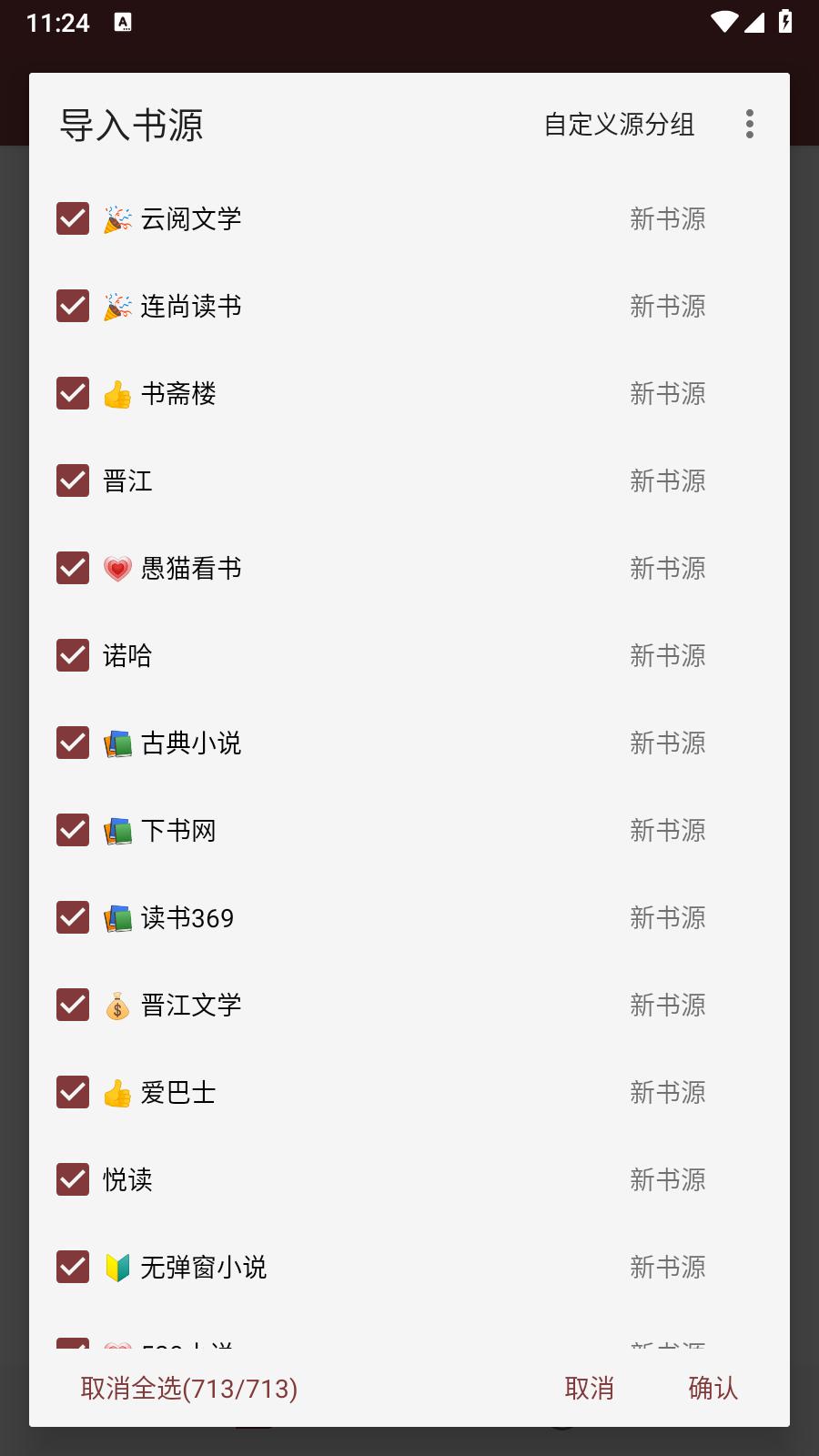Click the 🎉 icon beside 云阅文学
The image size is (819, 1456).
point(116,218)
